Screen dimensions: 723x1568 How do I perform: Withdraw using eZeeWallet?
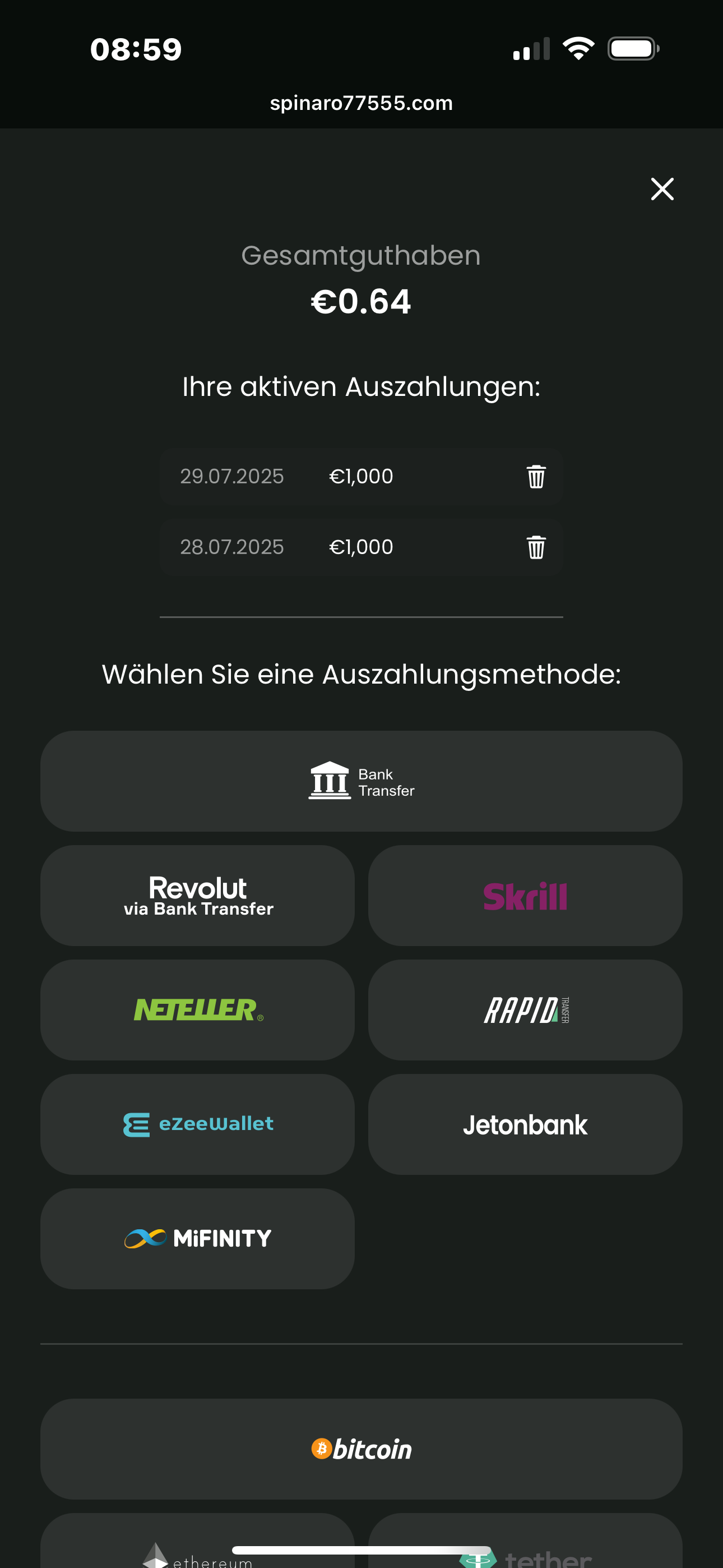[198, 1124]
